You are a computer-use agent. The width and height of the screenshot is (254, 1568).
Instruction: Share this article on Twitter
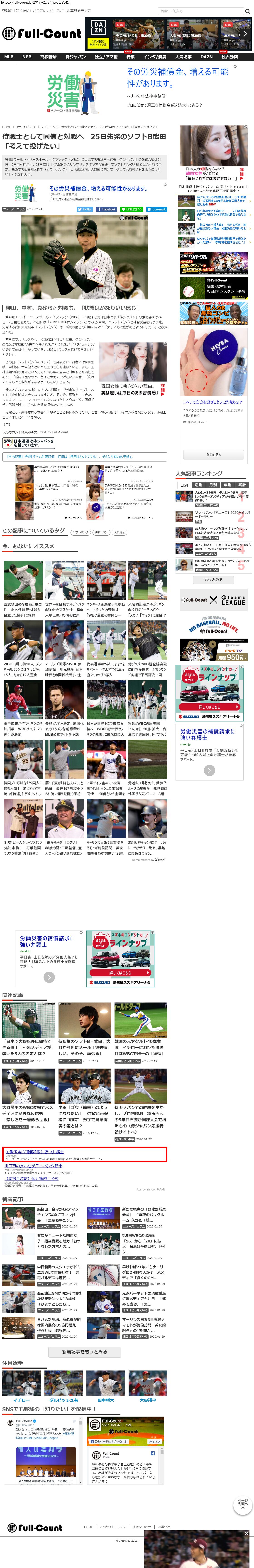click(x=85, y=209)
